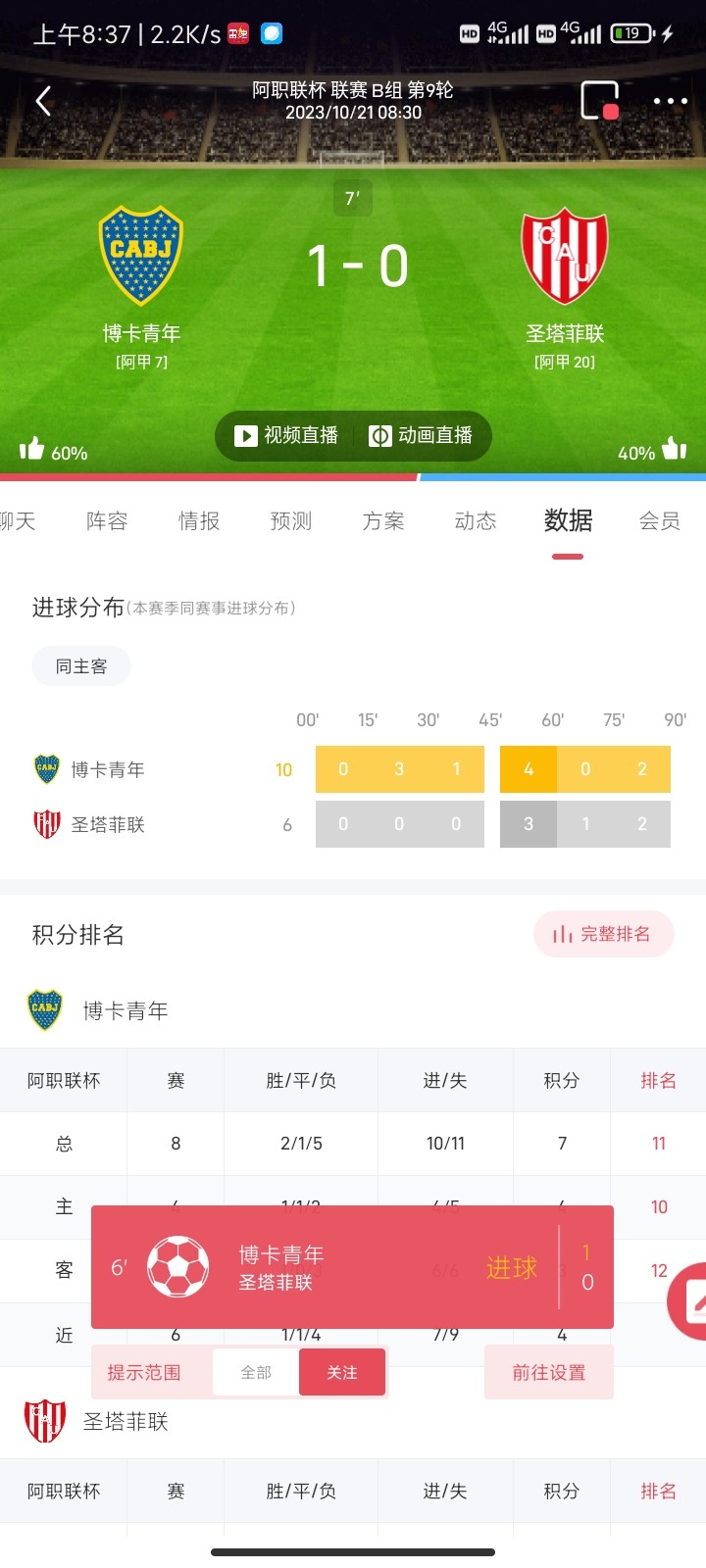Switch to the 阵容 tab
This screenshot has width=706, height=1568.
[107, 521]
